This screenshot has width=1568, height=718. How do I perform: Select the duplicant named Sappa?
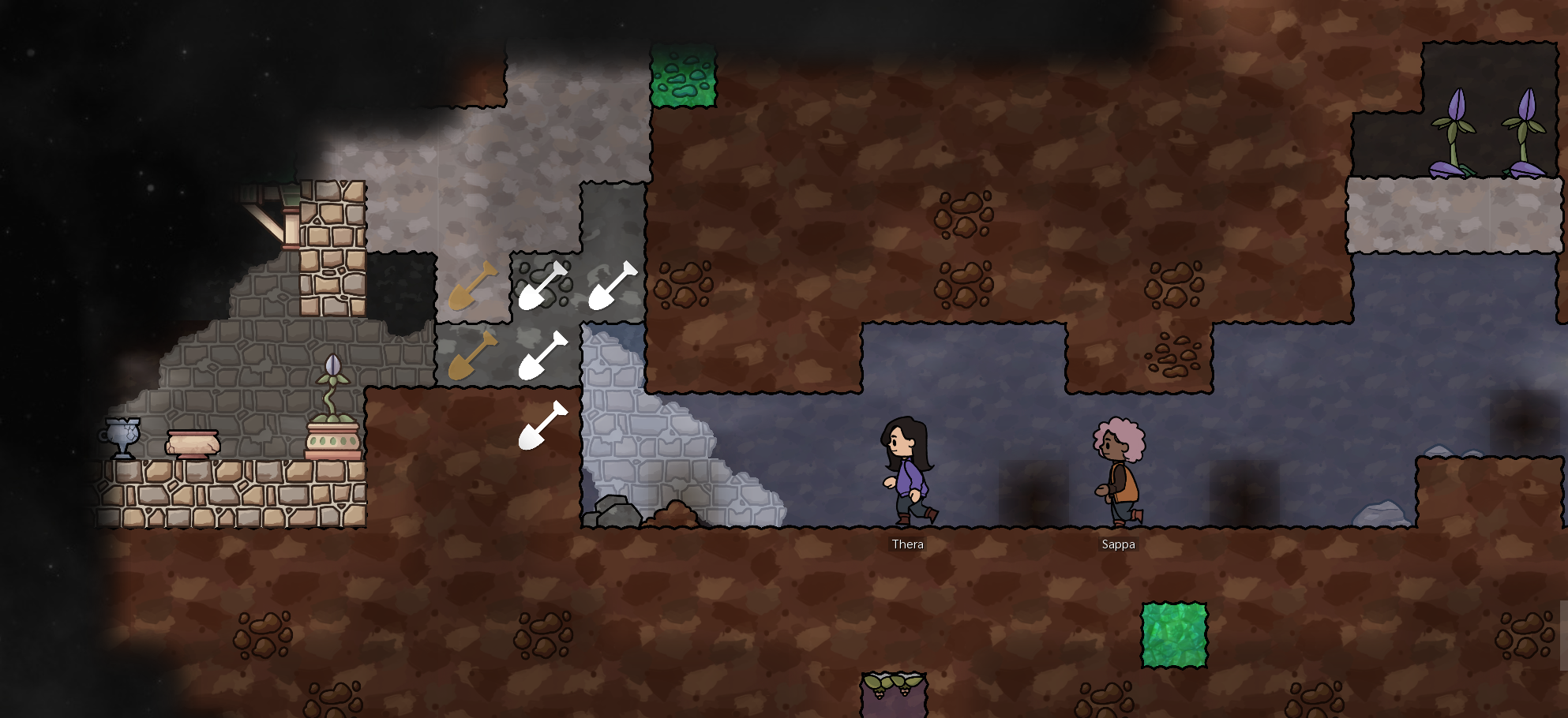(1119, 473)
